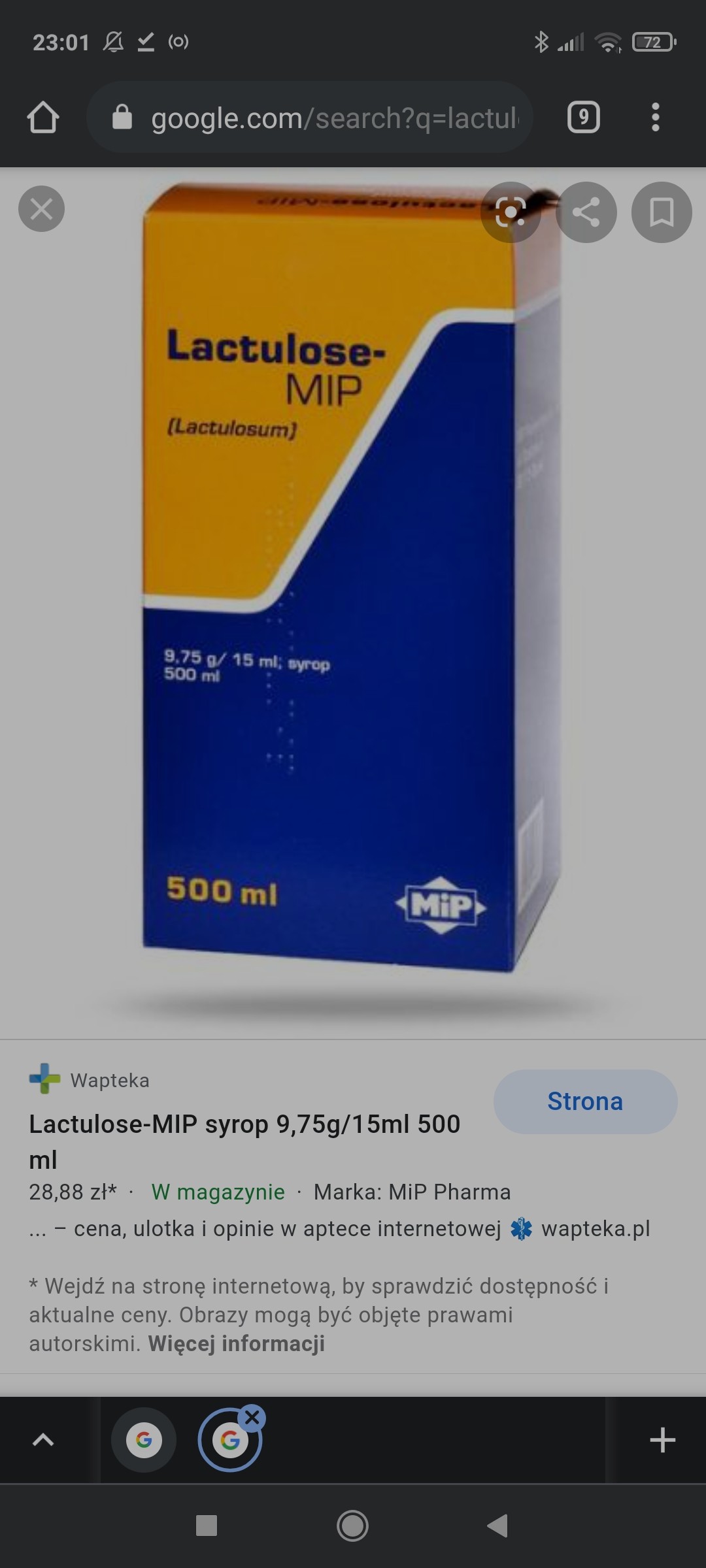Add a new tab to group
This screenshot has width=706, height=1568.
(x=662, y=1439)
